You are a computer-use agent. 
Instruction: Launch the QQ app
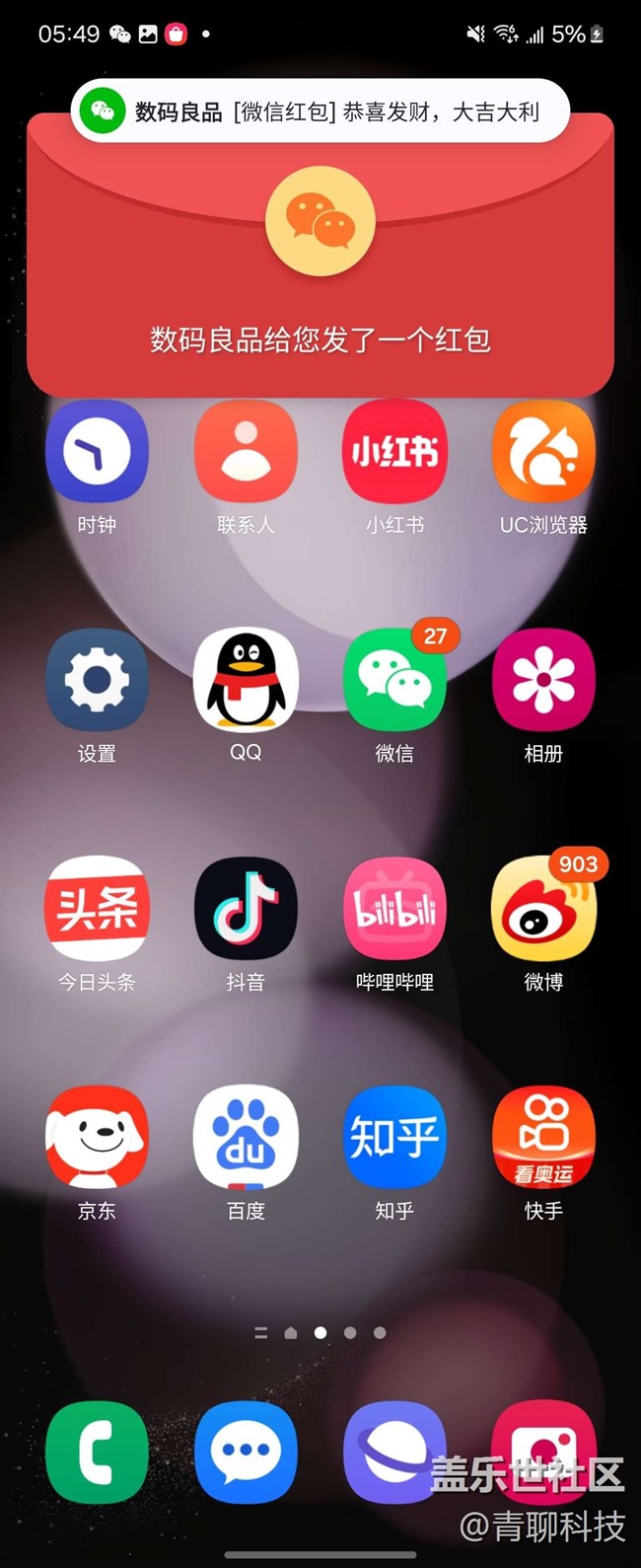click(246, 681)
